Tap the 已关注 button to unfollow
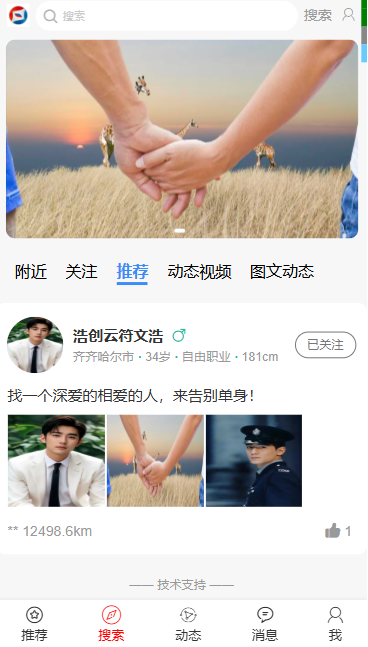368x647 pixels. tap(326, 345)
